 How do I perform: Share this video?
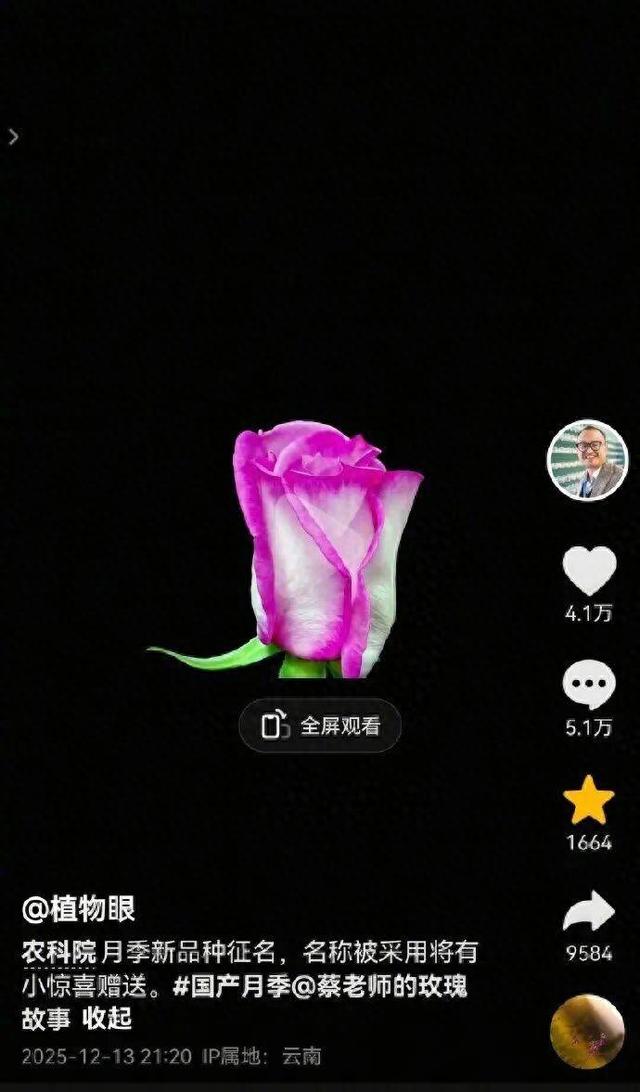589,912
